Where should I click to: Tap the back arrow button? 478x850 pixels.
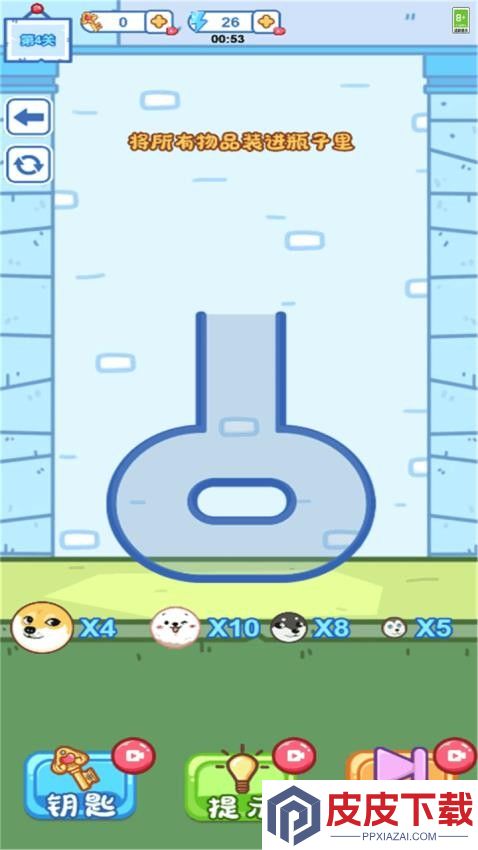(x=28, y=117)
